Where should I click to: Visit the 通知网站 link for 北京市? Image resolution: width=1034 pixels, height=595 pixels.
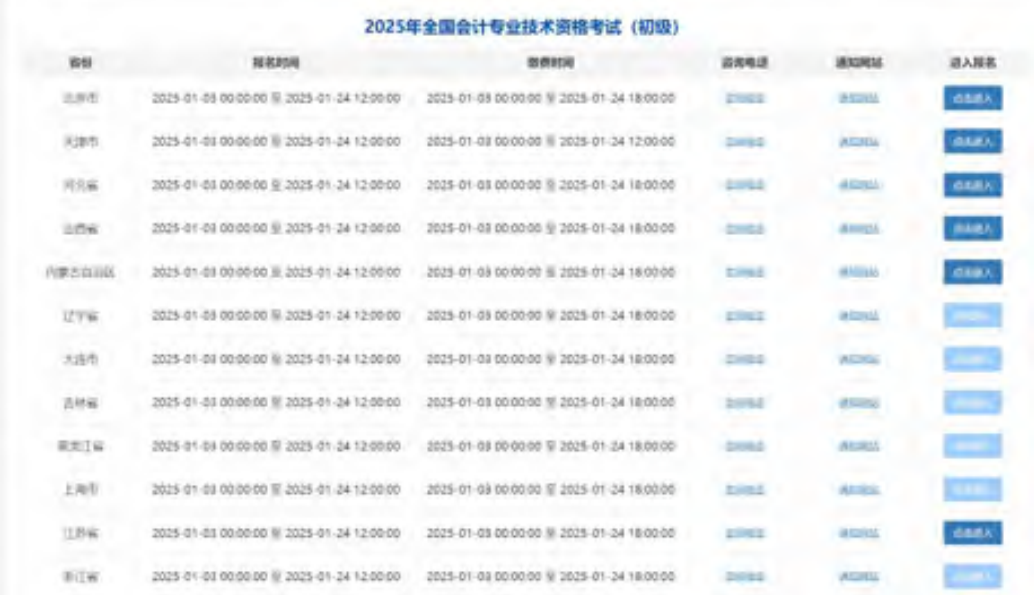coord(859,99)
